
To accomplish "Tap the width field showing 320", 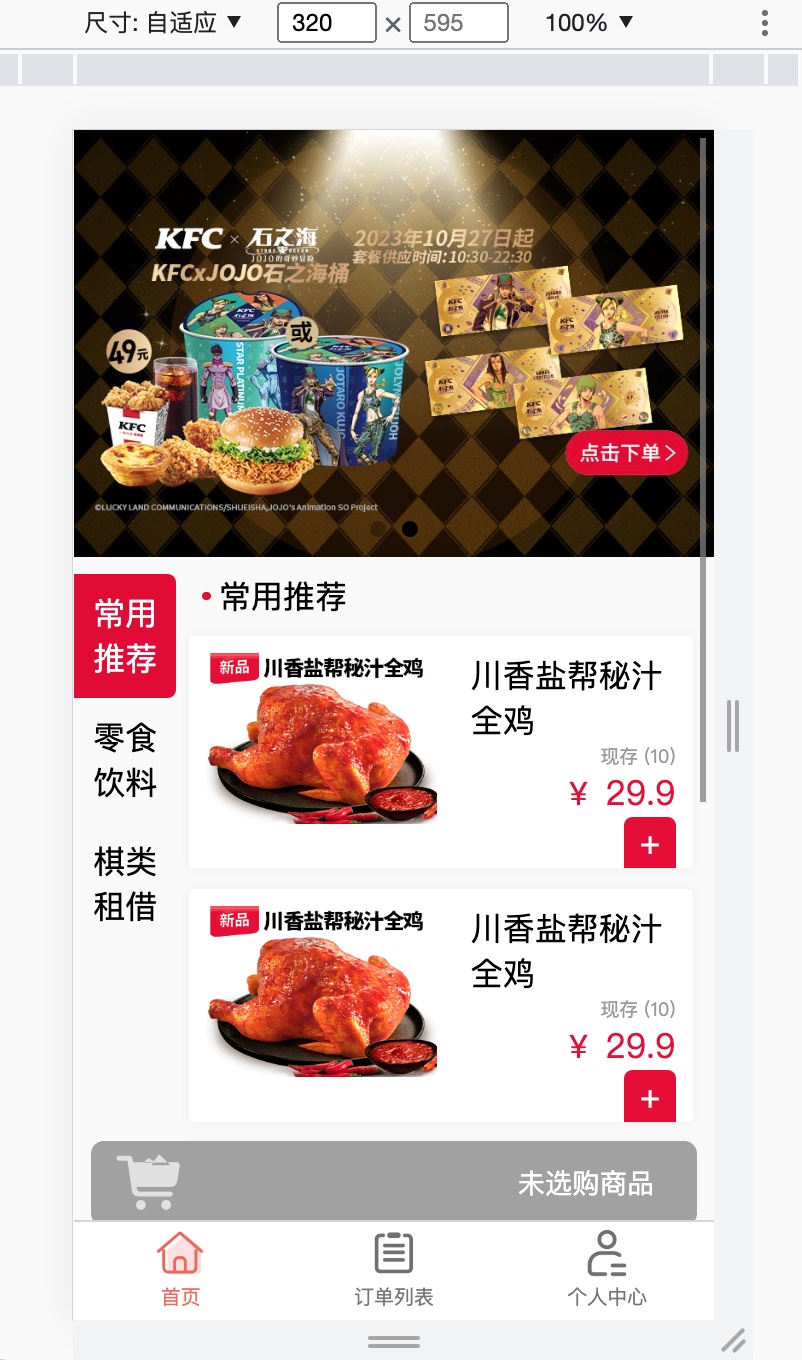I will [x=326, y=23].
